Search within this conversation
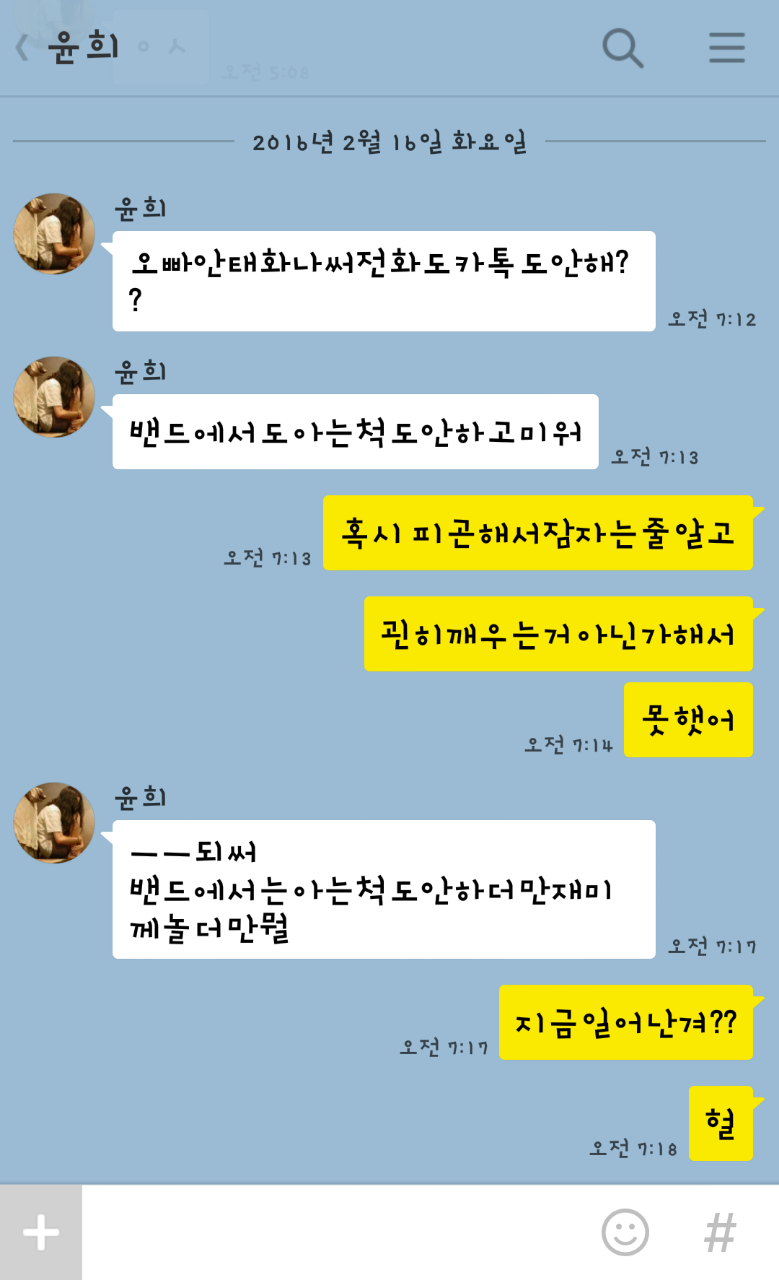 (622, 47)
